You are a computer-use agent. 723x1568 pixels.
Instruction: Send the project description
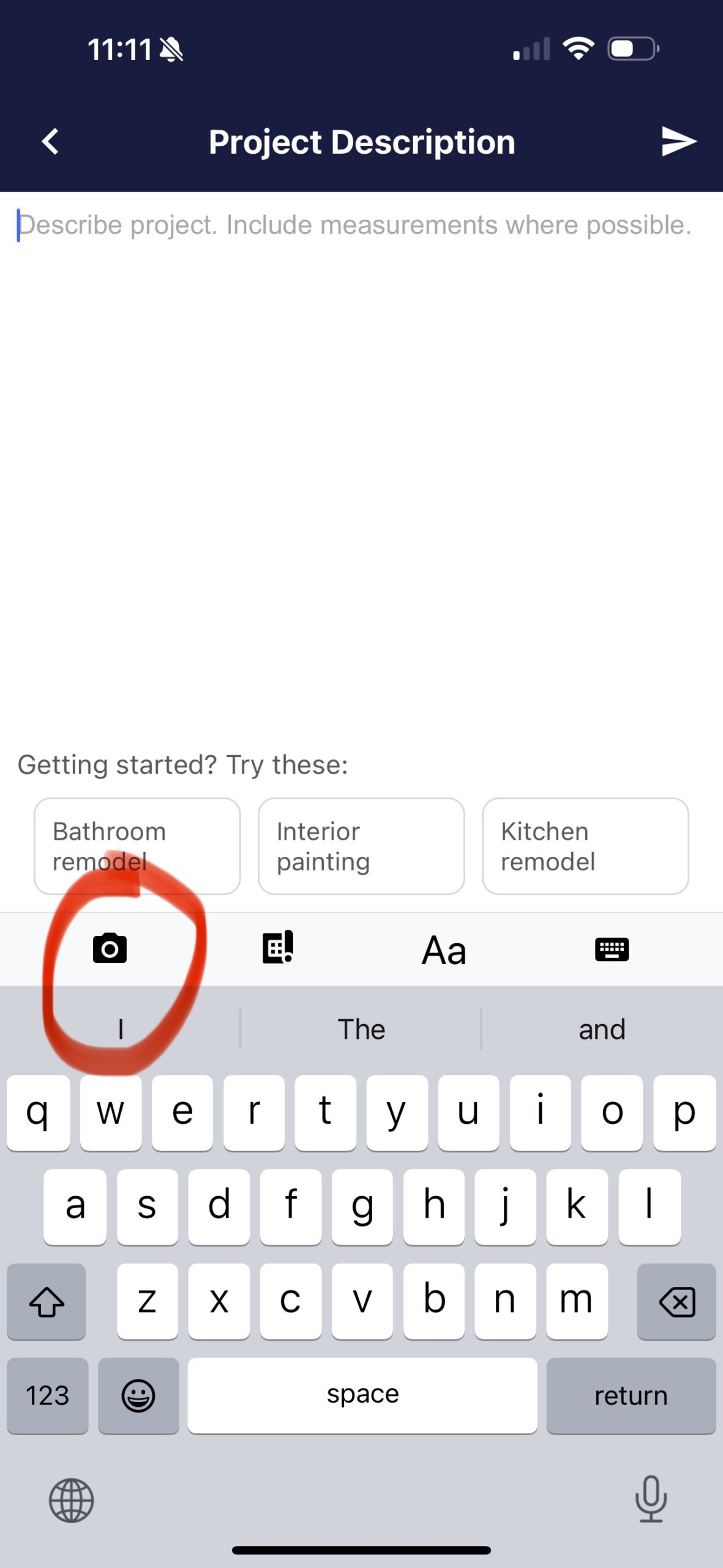point(678,142)
